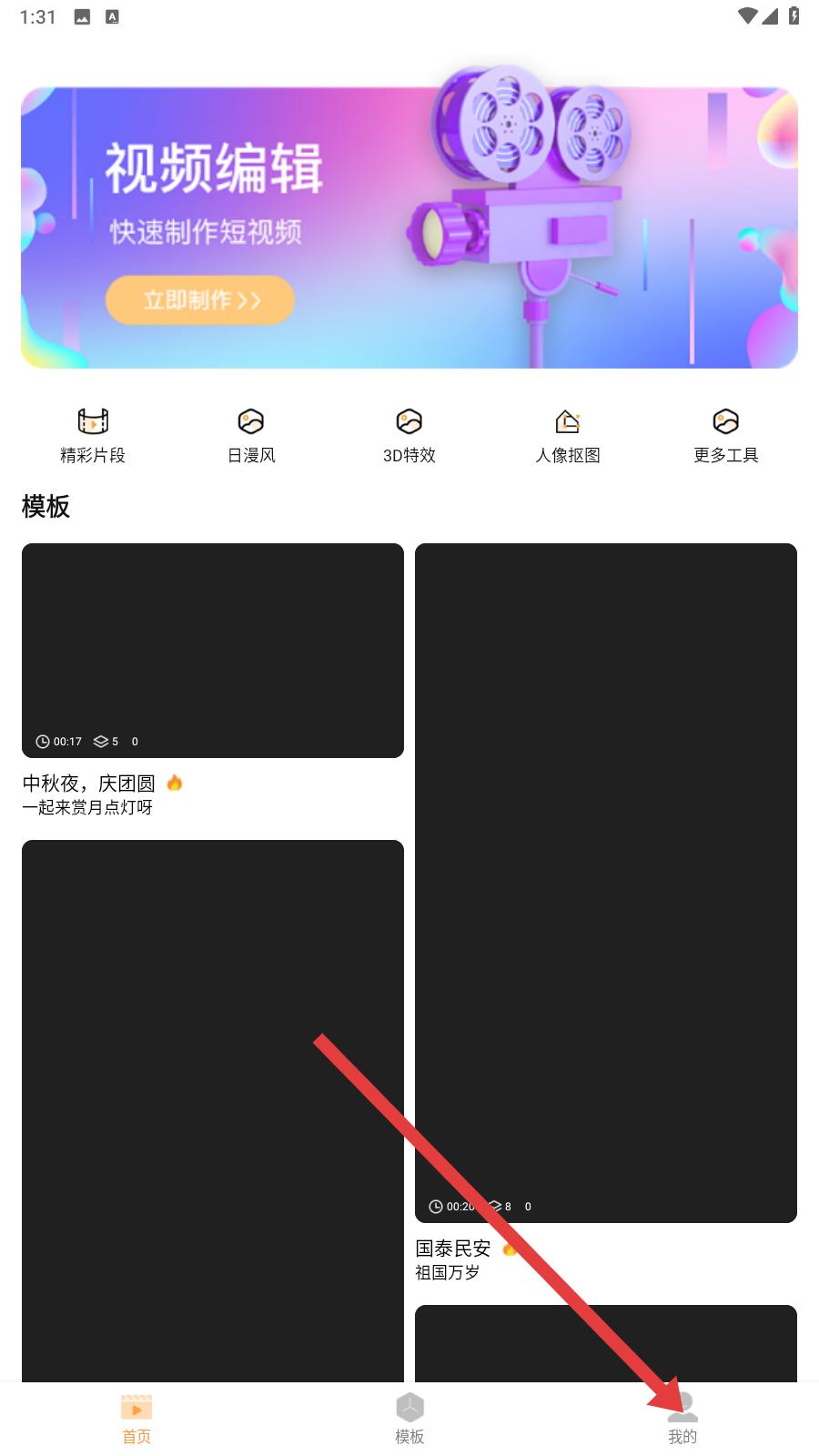Open the 中秋夜，庆团圆 template
Image resolution: width=819 pixels, height=1456 pixels.
212,651
